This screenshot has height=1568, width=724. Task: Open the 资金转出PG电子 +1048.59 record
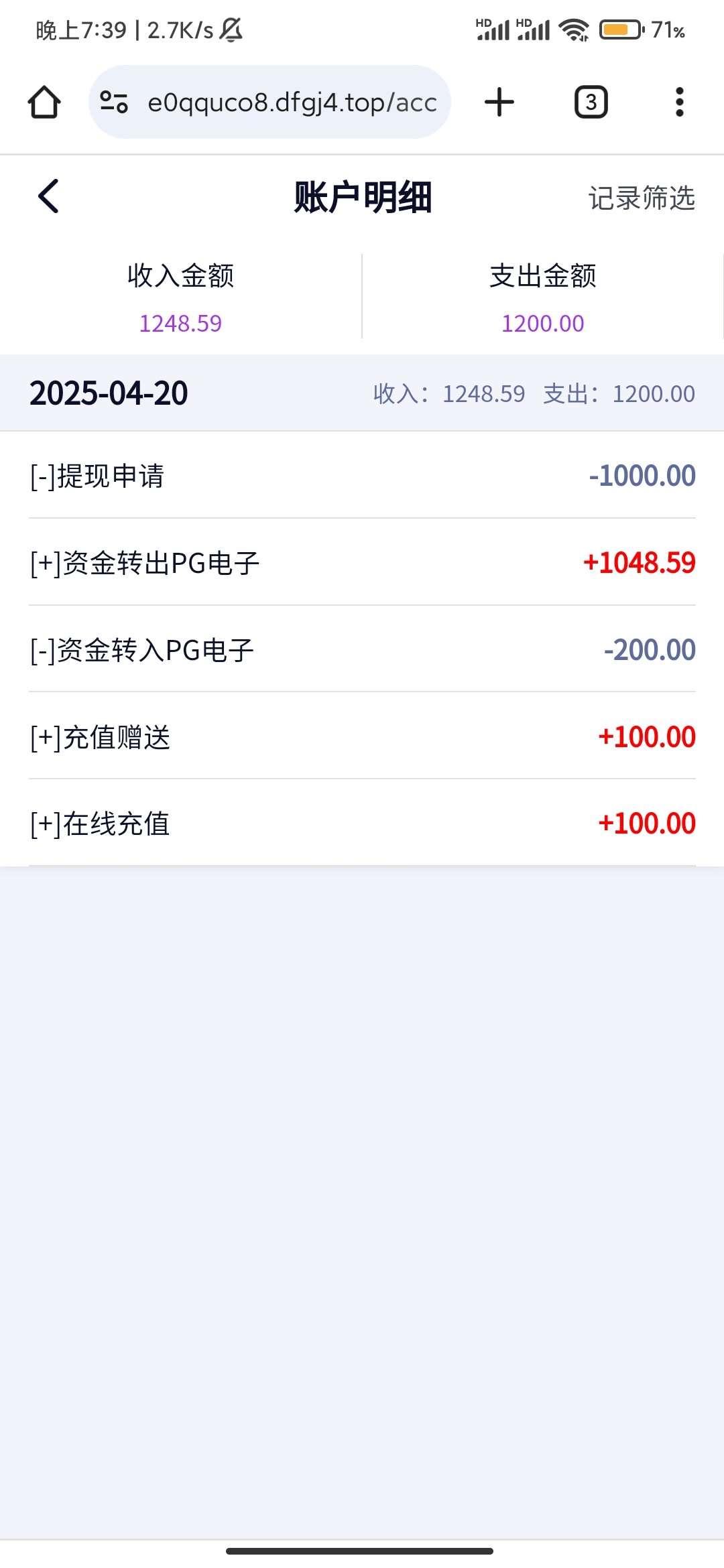[x=362, y=562]
